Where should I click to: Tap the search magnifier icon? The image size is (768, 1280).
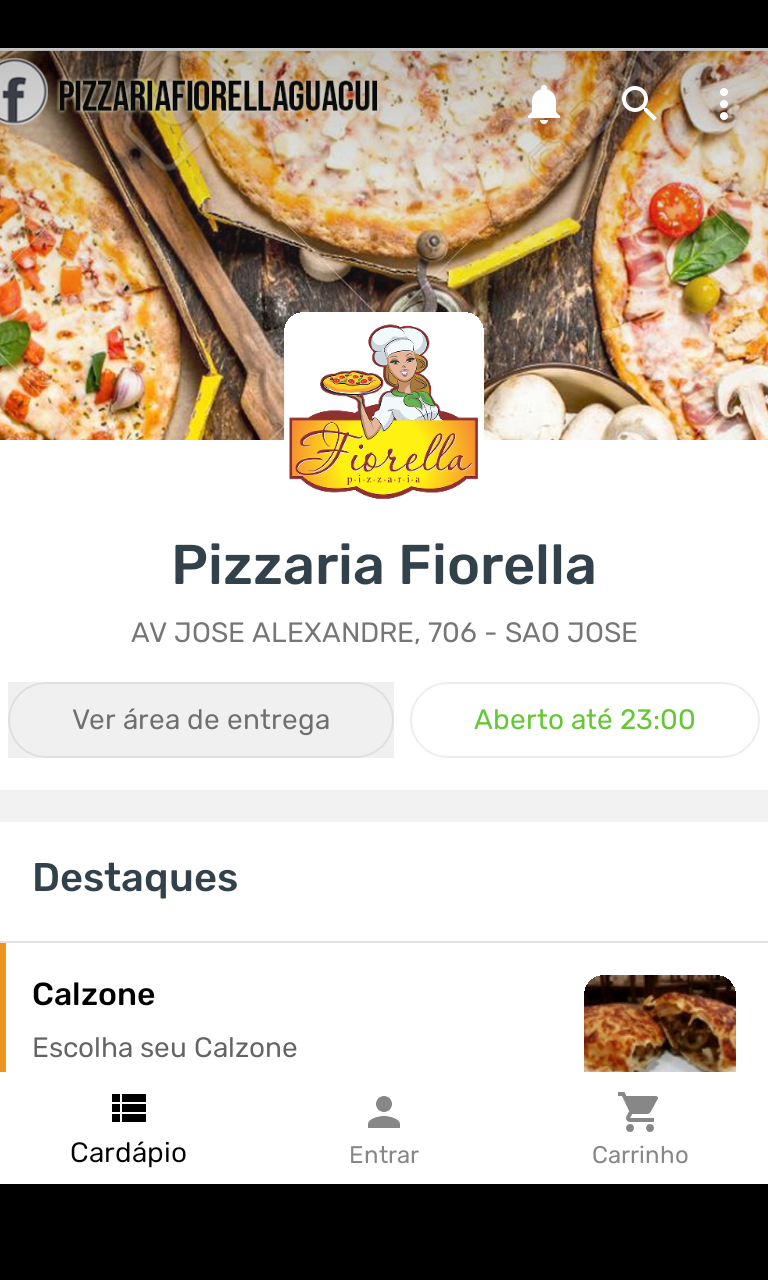pos(638,103)
